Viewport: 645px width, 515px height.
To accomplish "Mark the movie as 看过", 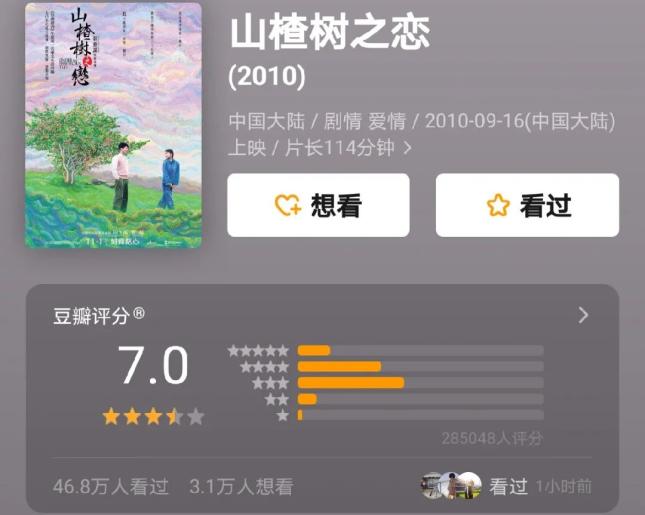I will 527,206.
